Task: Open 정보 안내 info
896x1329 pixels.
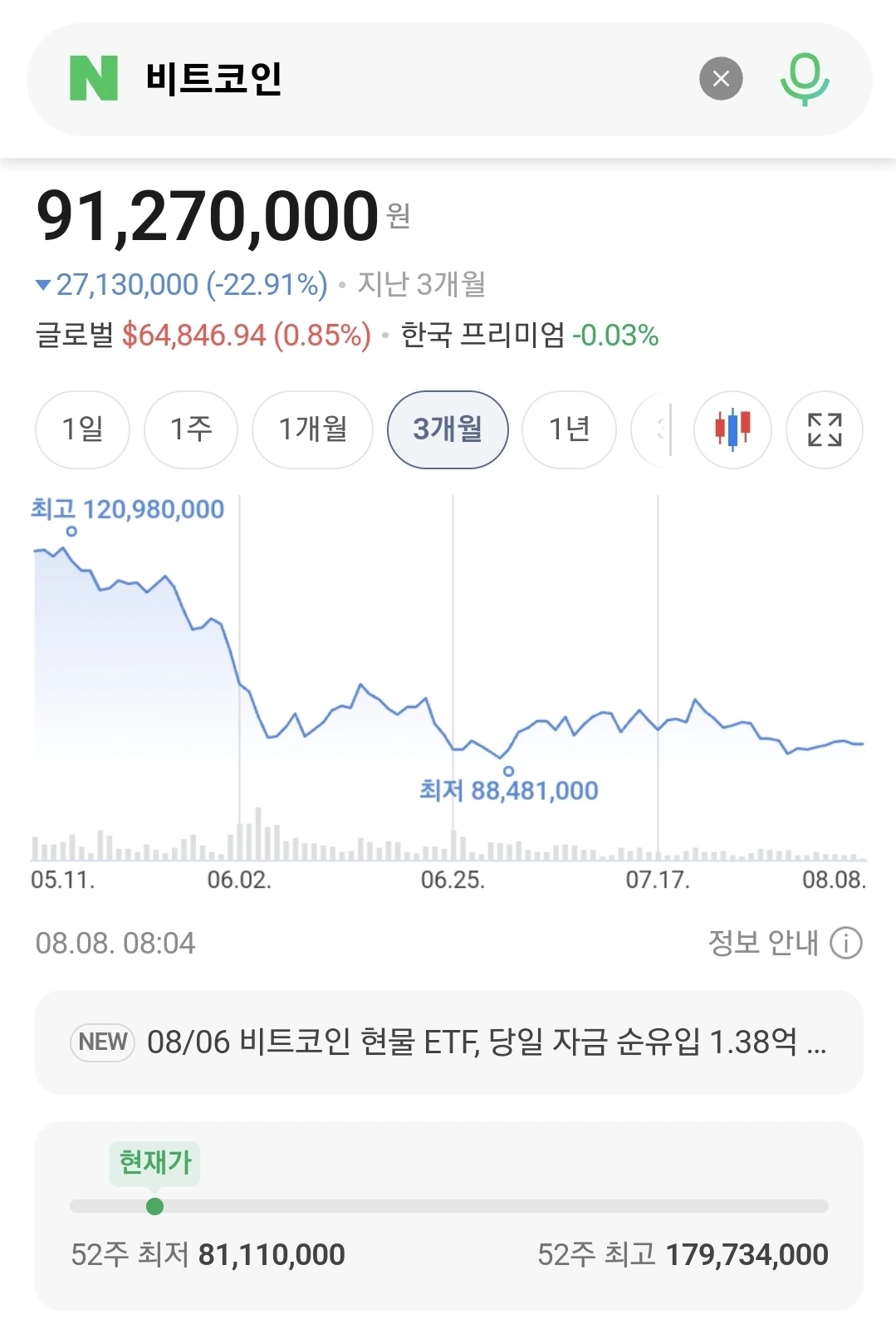Action: coord(785,943)
